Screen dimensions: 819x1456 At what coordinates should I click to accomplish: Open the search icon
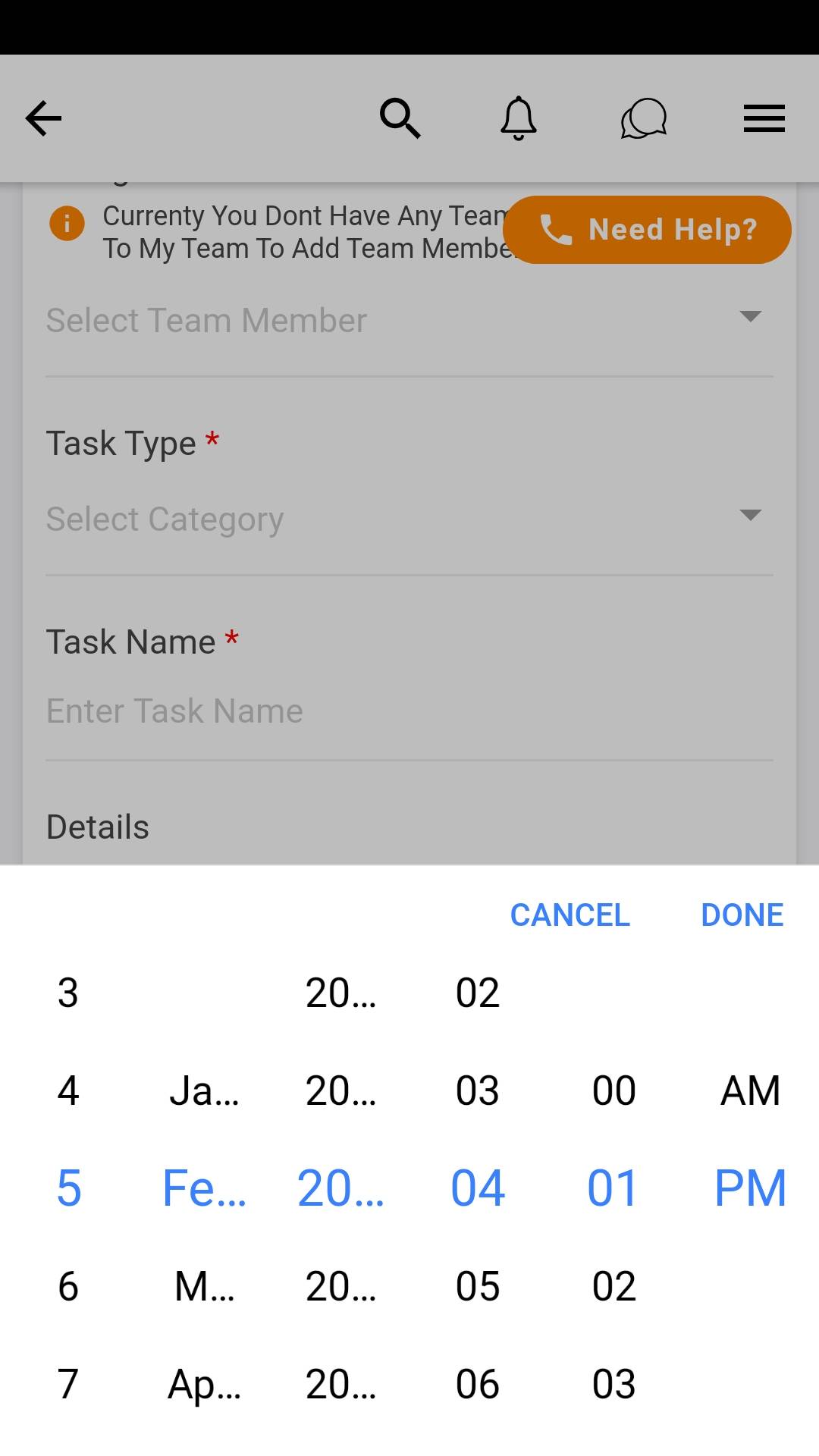tap(400, 118)
